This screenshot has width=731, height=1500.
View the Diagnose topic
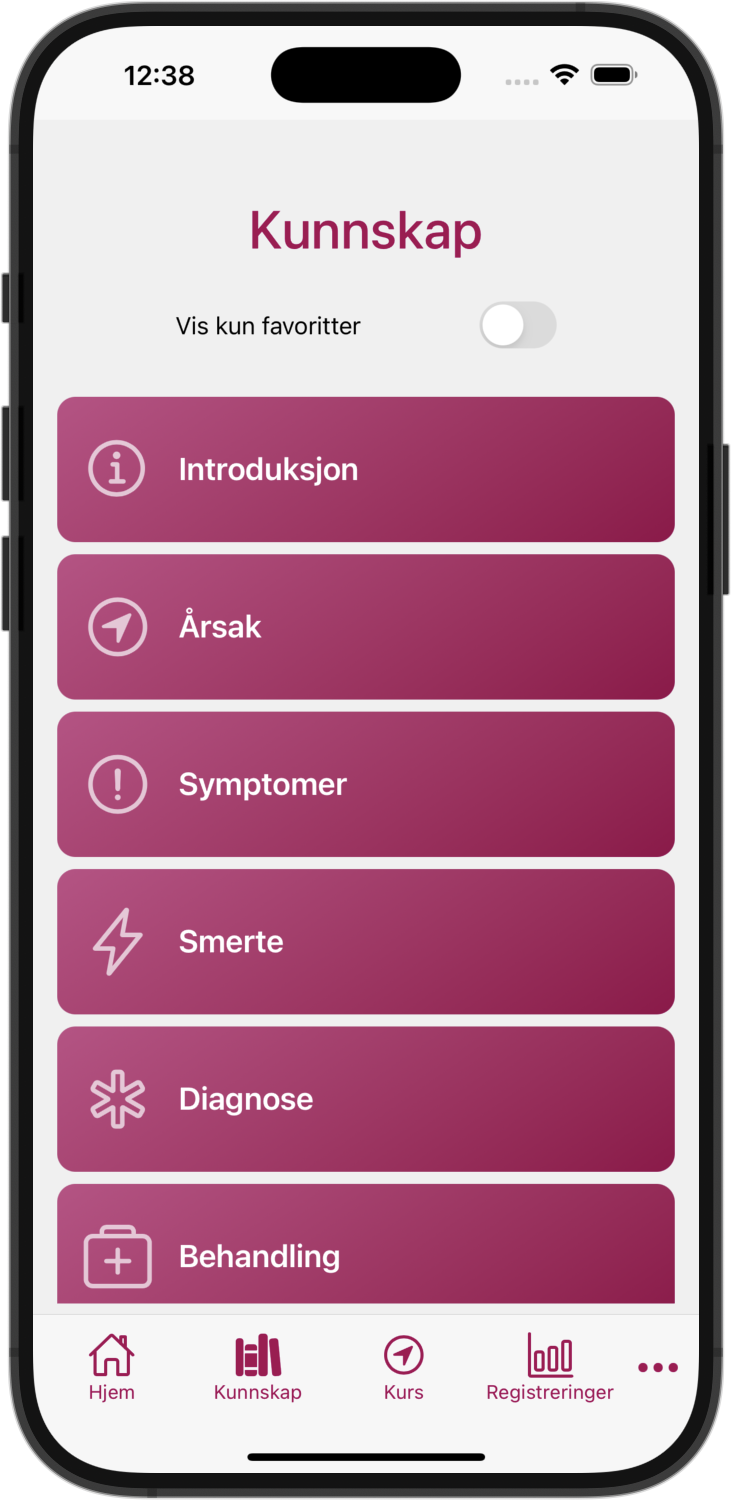click(365, 1099)
